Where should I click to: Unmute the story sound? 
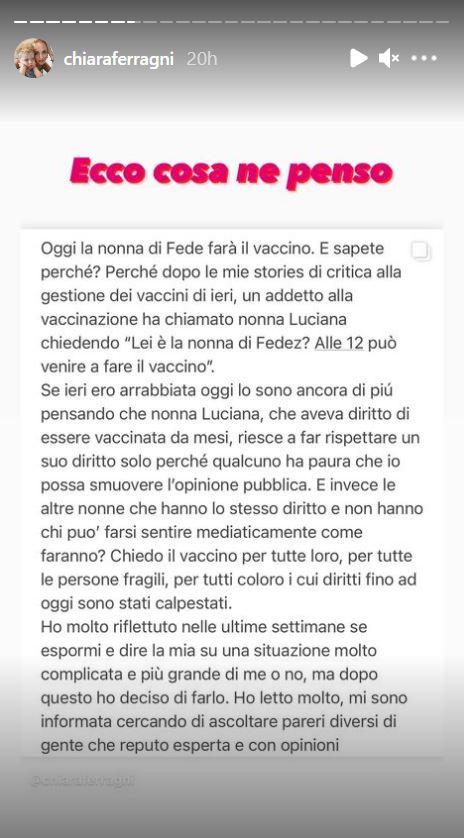tap(389, 58)
